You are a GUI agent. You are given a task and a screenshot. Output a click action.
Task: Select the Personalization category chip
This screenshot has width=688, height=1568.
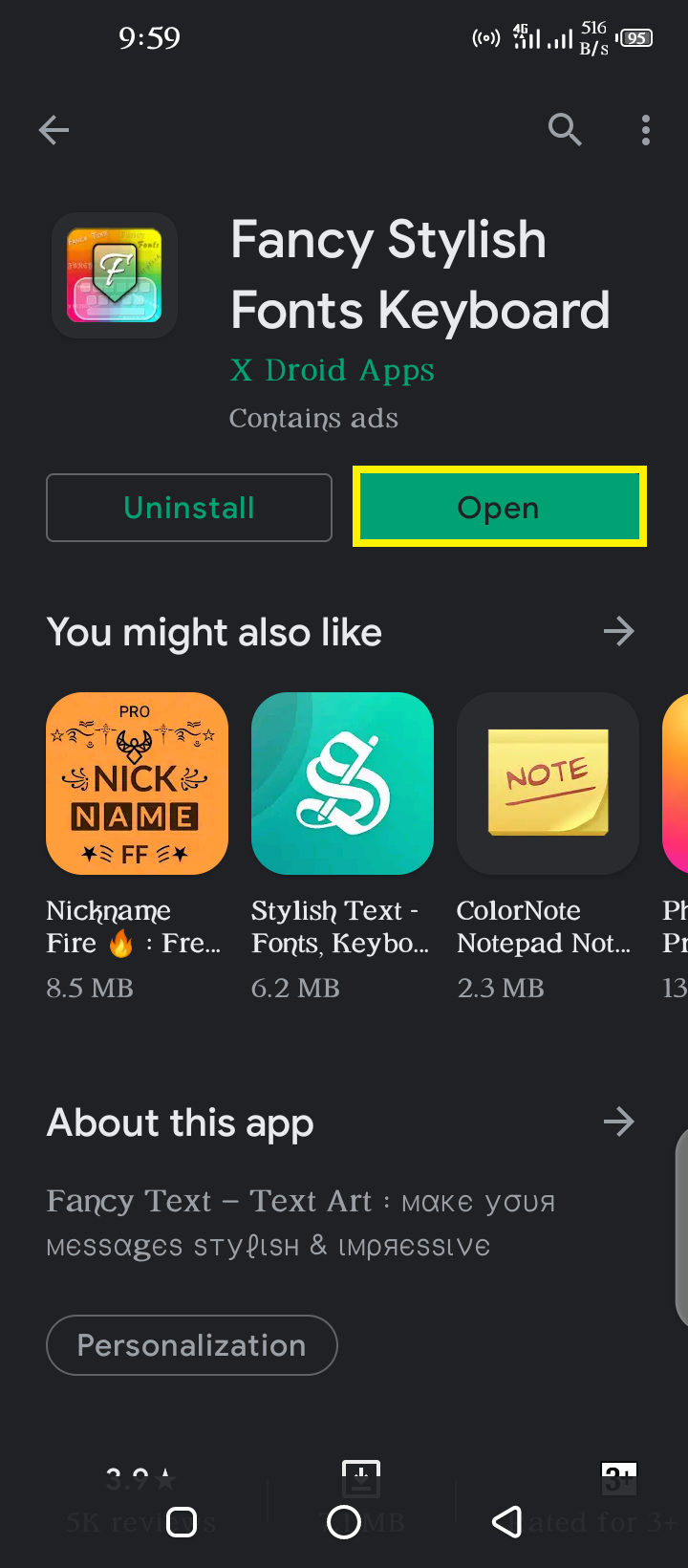pyautogui.click(x=192, y=1345)
